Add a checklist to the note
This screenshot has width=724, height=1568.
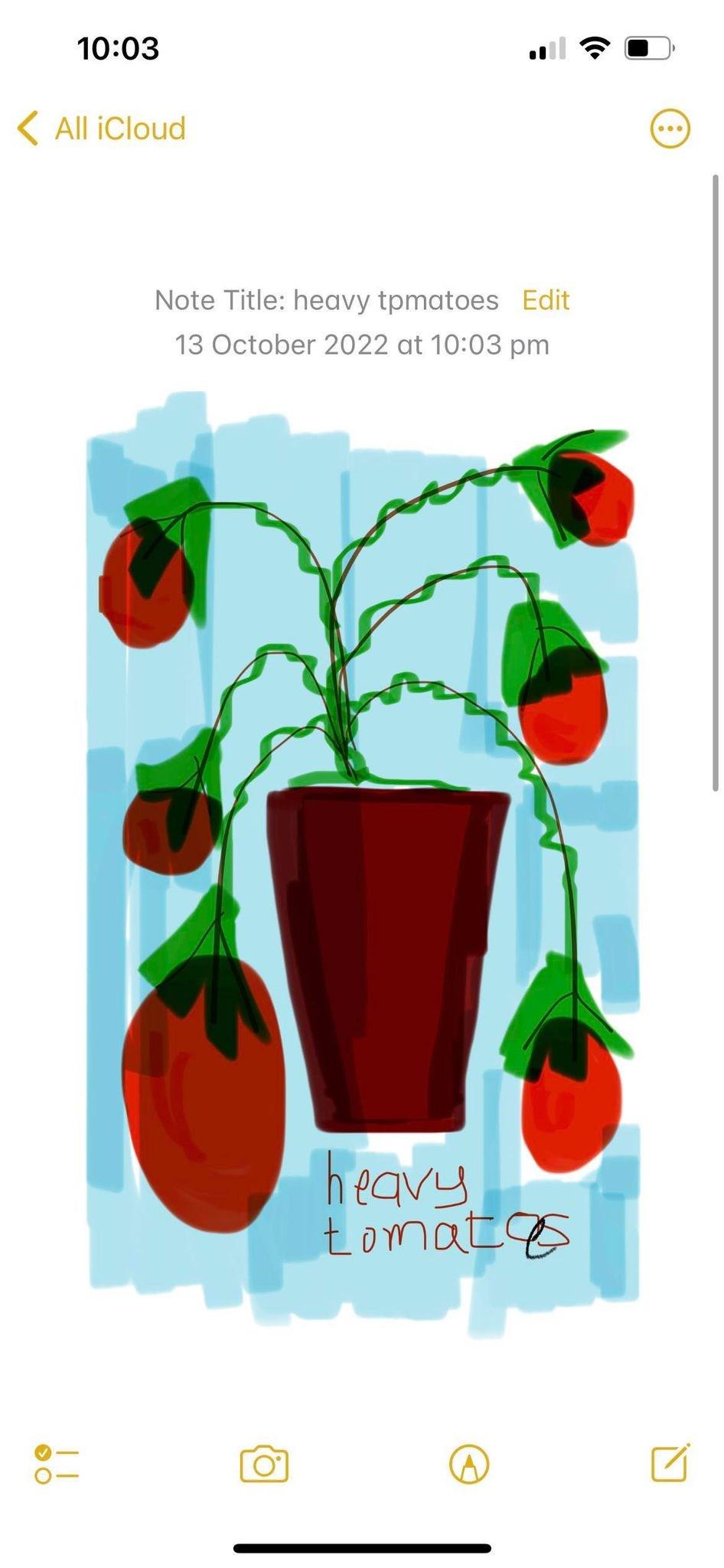57,1465
